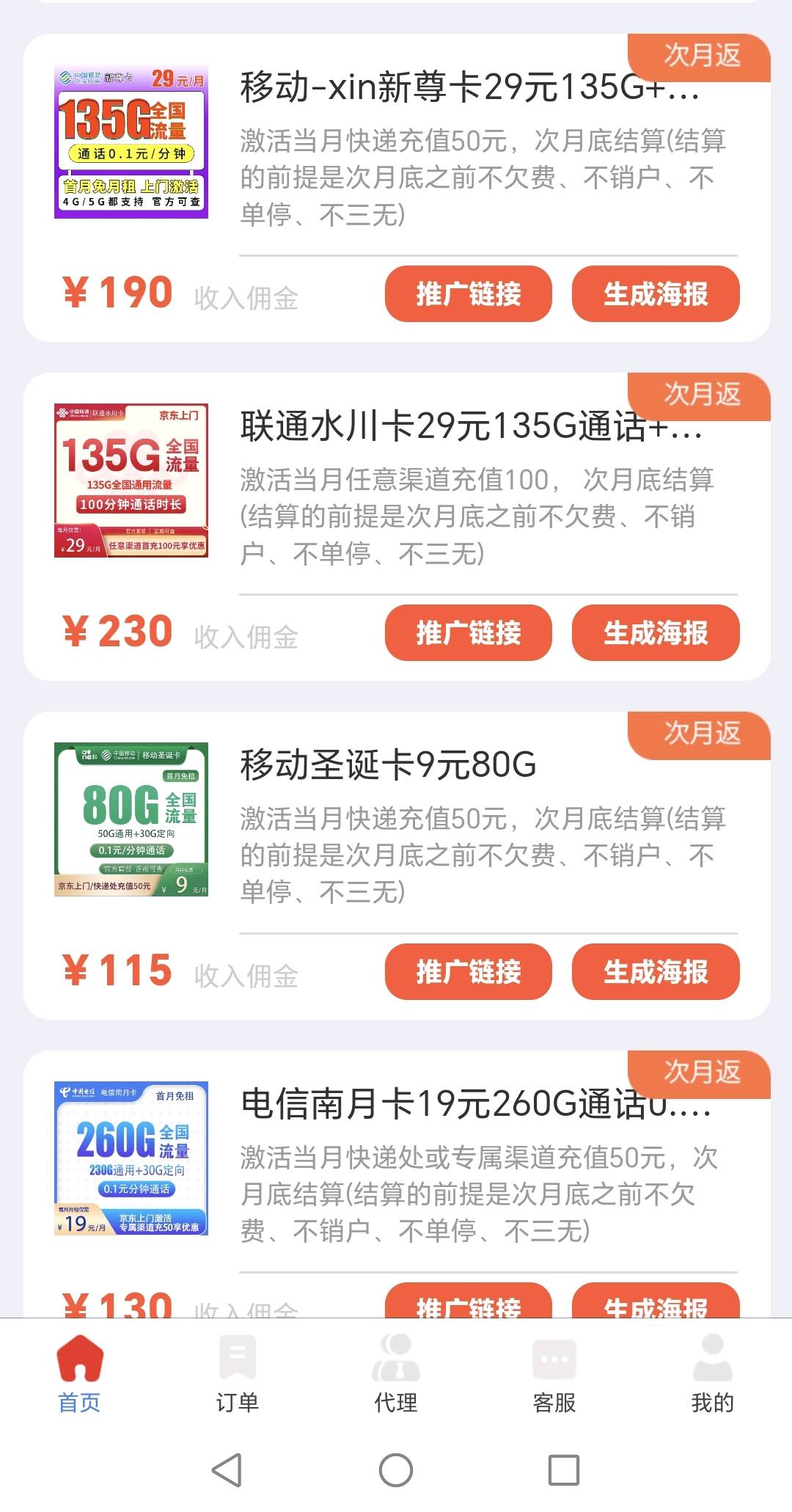Copy promo link for 移动圣诞卡9元80G
Image resolution: width=792 pixels, height=1512 pixels.
point(468,972)
